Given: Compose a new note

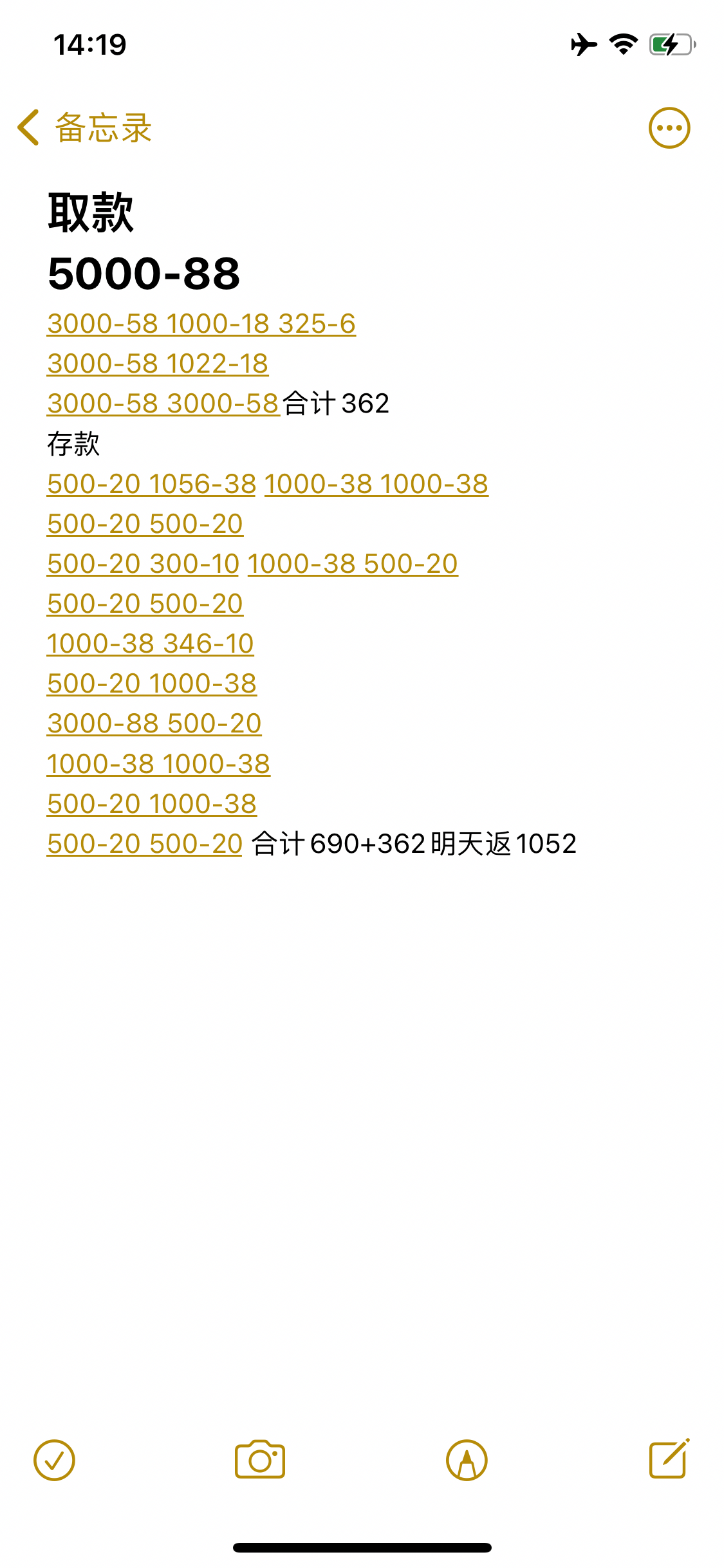Looking at the screenshot, I should point(669,1459).
